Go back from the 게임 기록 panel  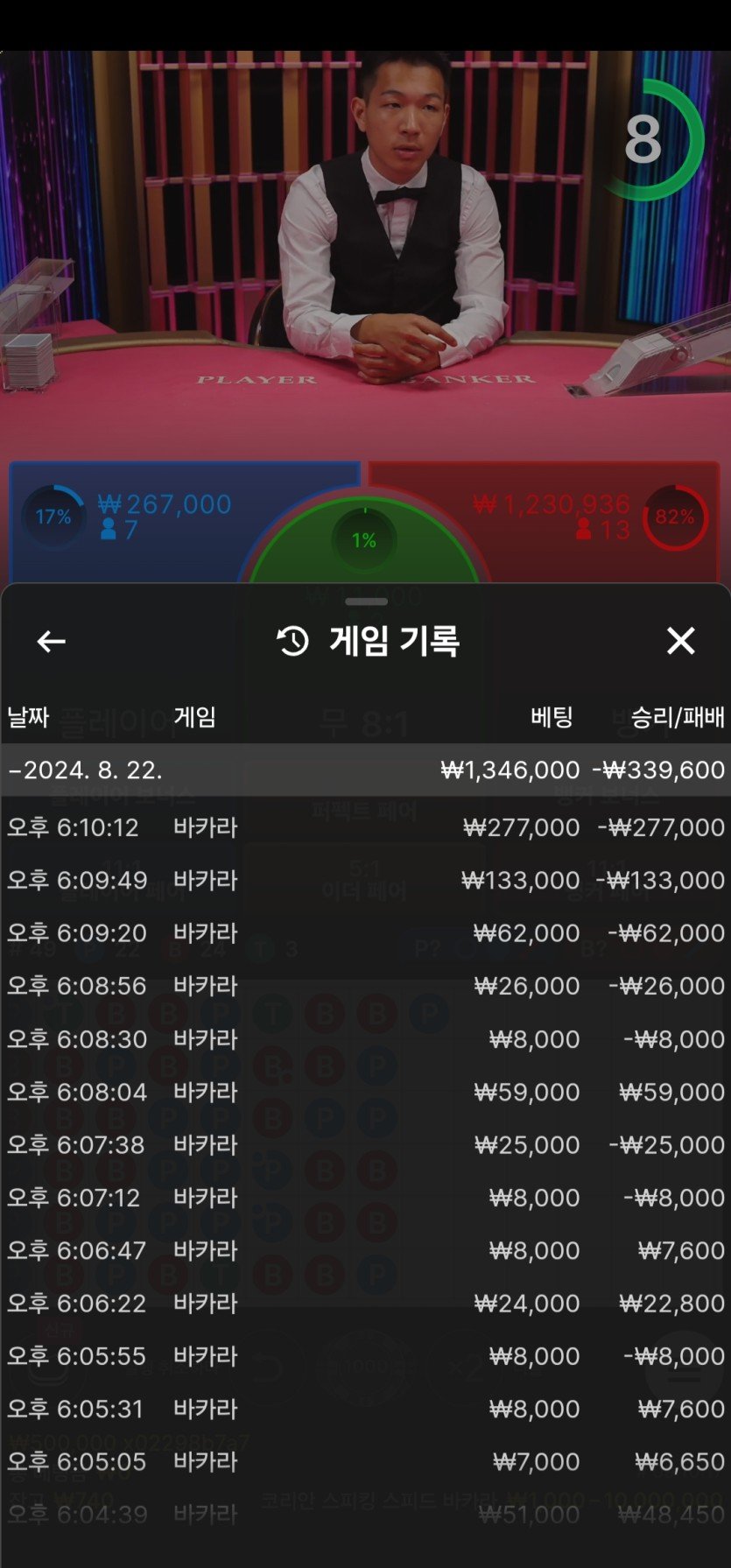pyautogui.click(x=51, y=642)
